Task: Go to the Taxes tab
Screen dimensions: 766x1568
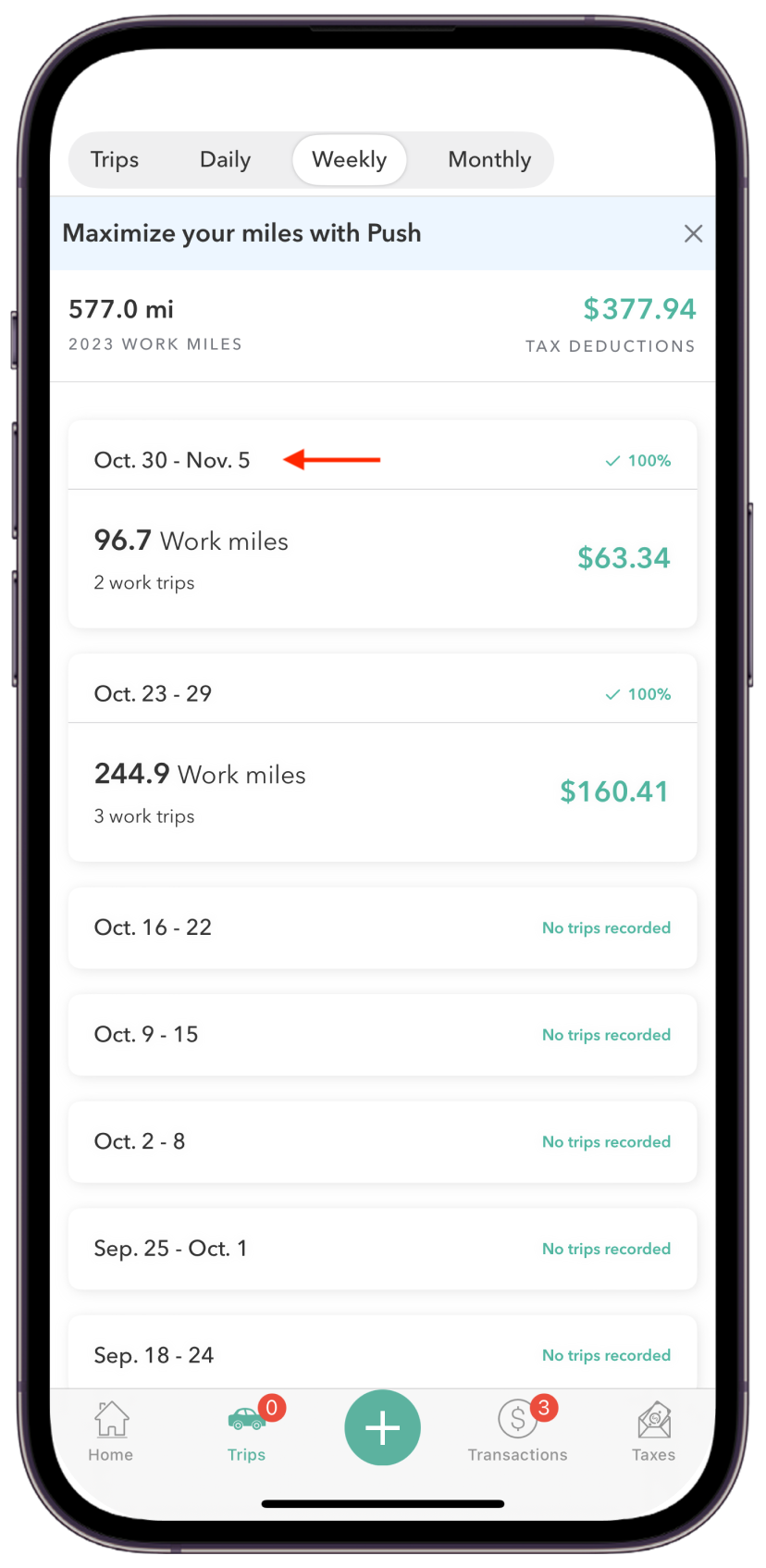Action: click(x=654, y=1431)
